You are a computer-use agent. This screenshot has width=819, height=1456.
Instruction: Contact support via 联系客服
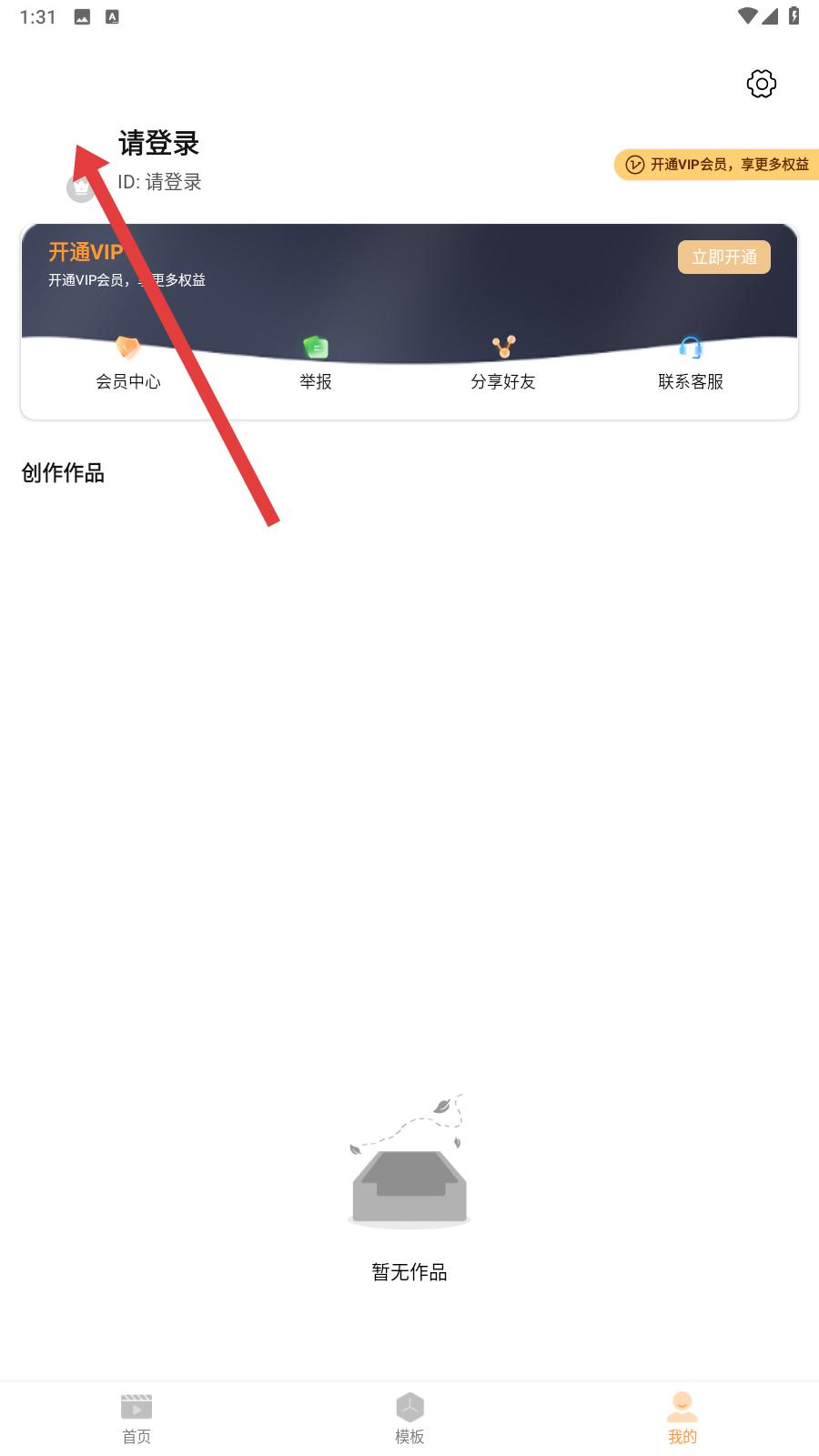point(691,364)
